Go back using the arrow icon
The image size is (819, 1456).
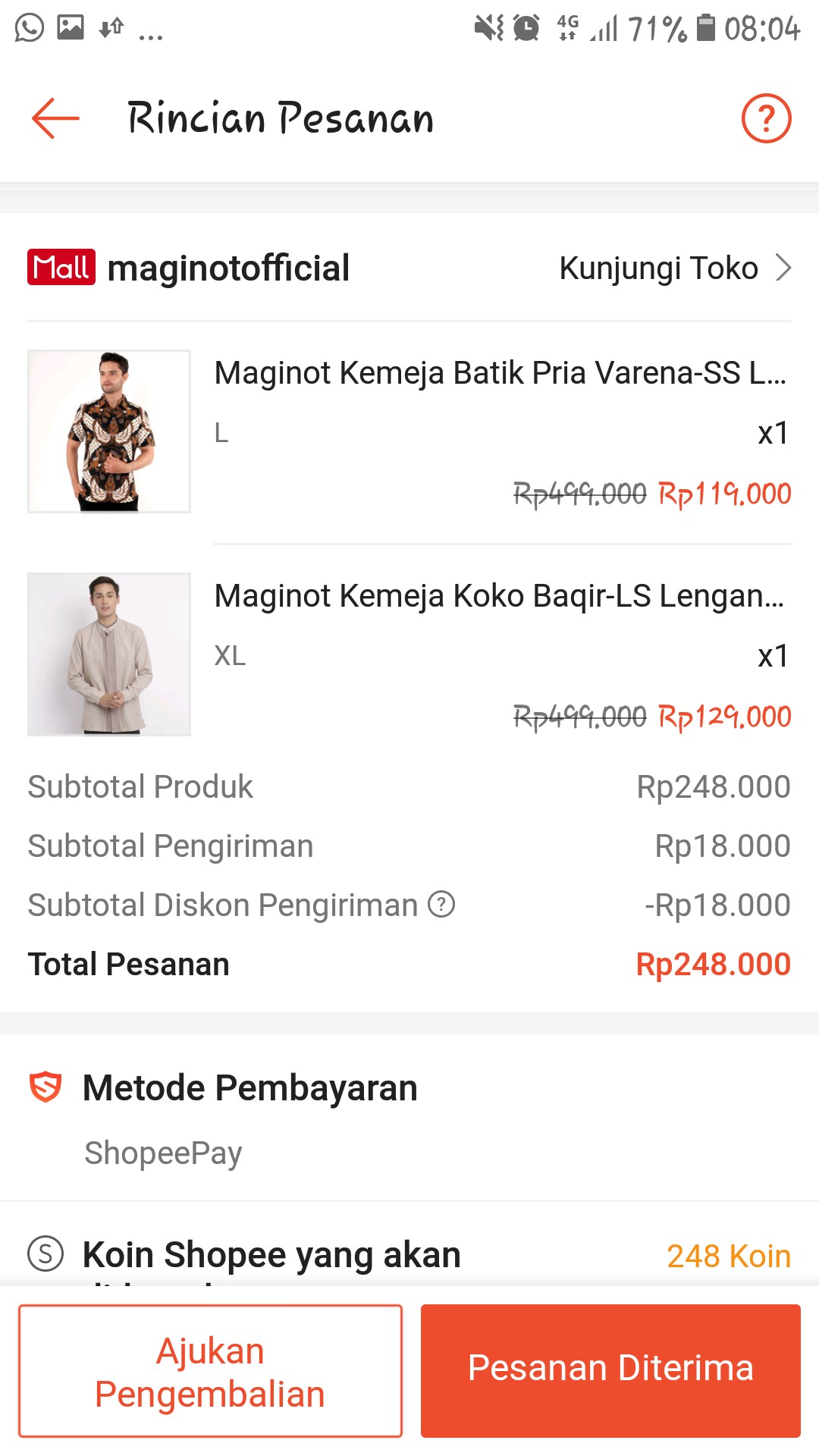pyautogui.click(x=54, y=118)
